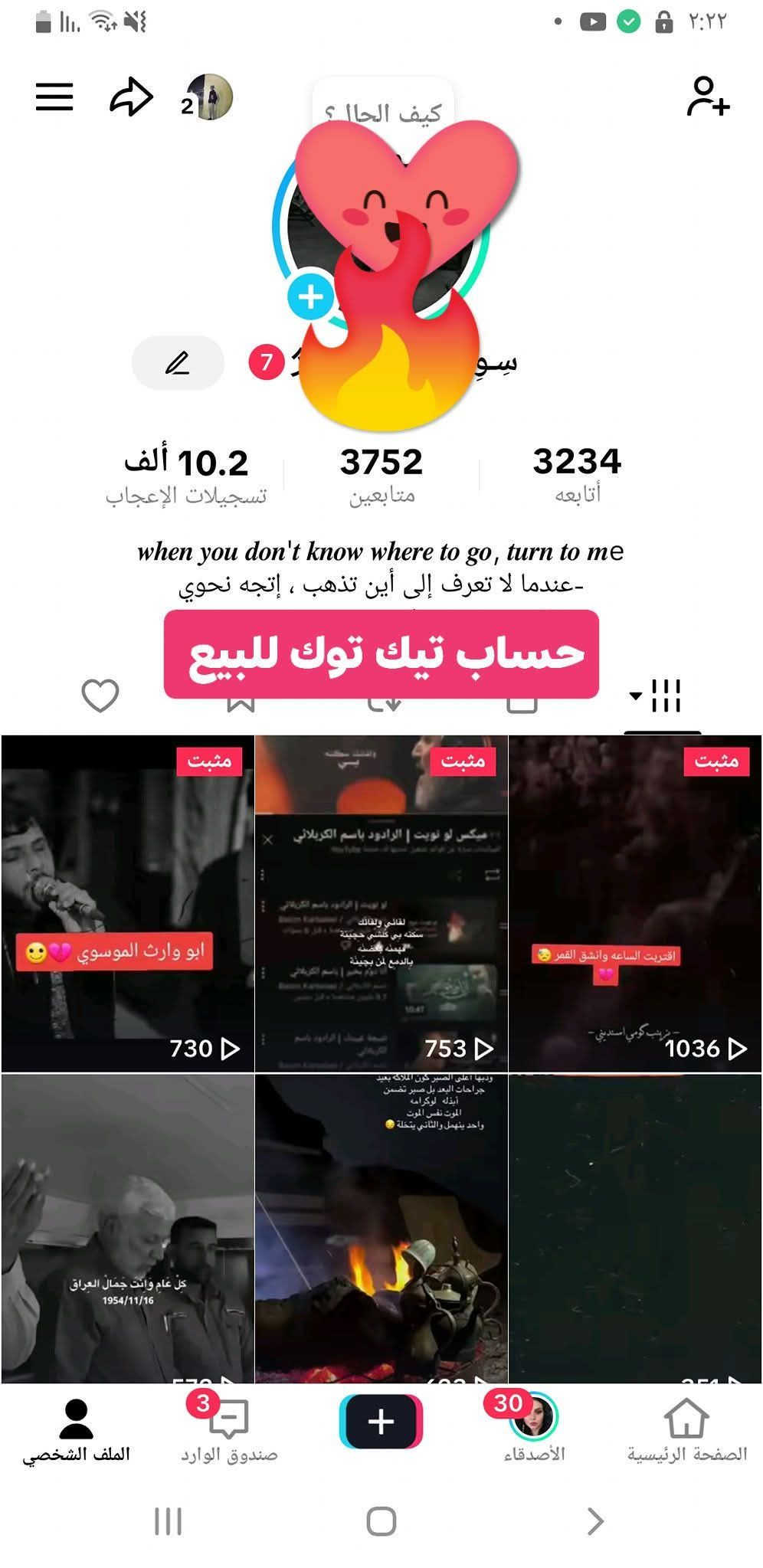Viewport: 763px width, 1568px height.
Task: Open the video dated 1954/11/16
Action: click(127, 1228)
